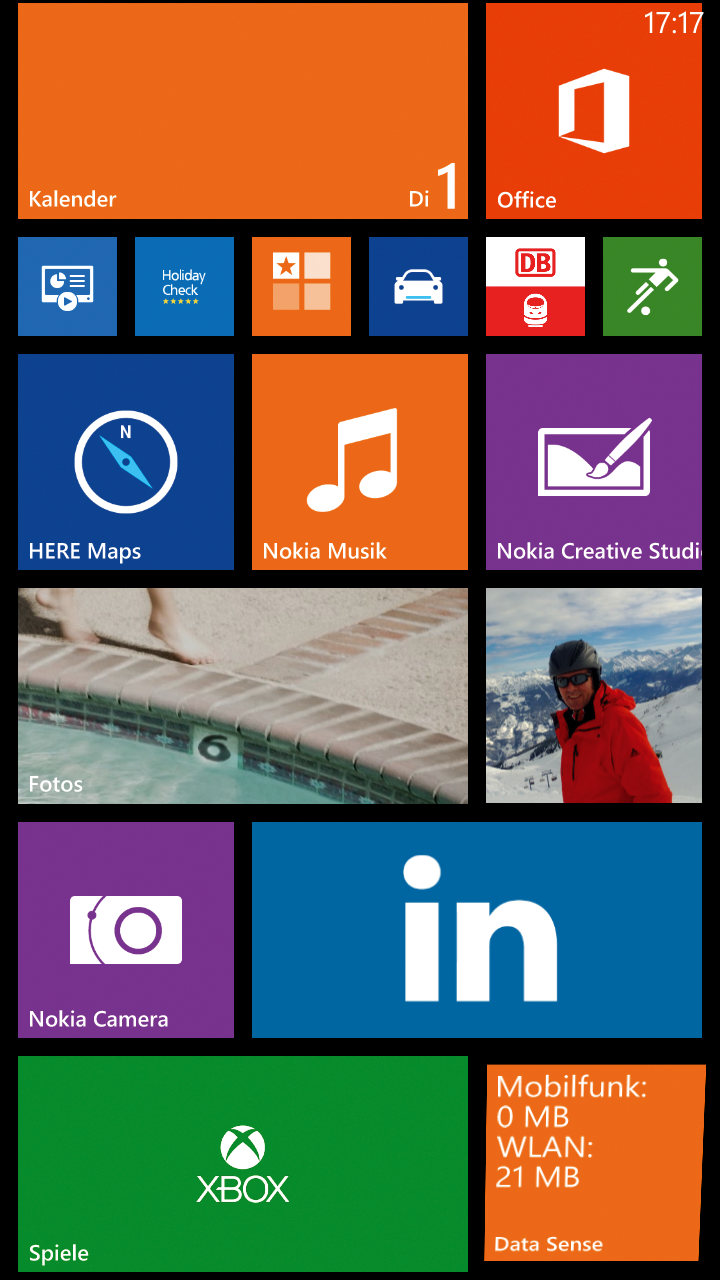Open the skier photo tile
Screen dimensions: 720x1280
point(594,696)
